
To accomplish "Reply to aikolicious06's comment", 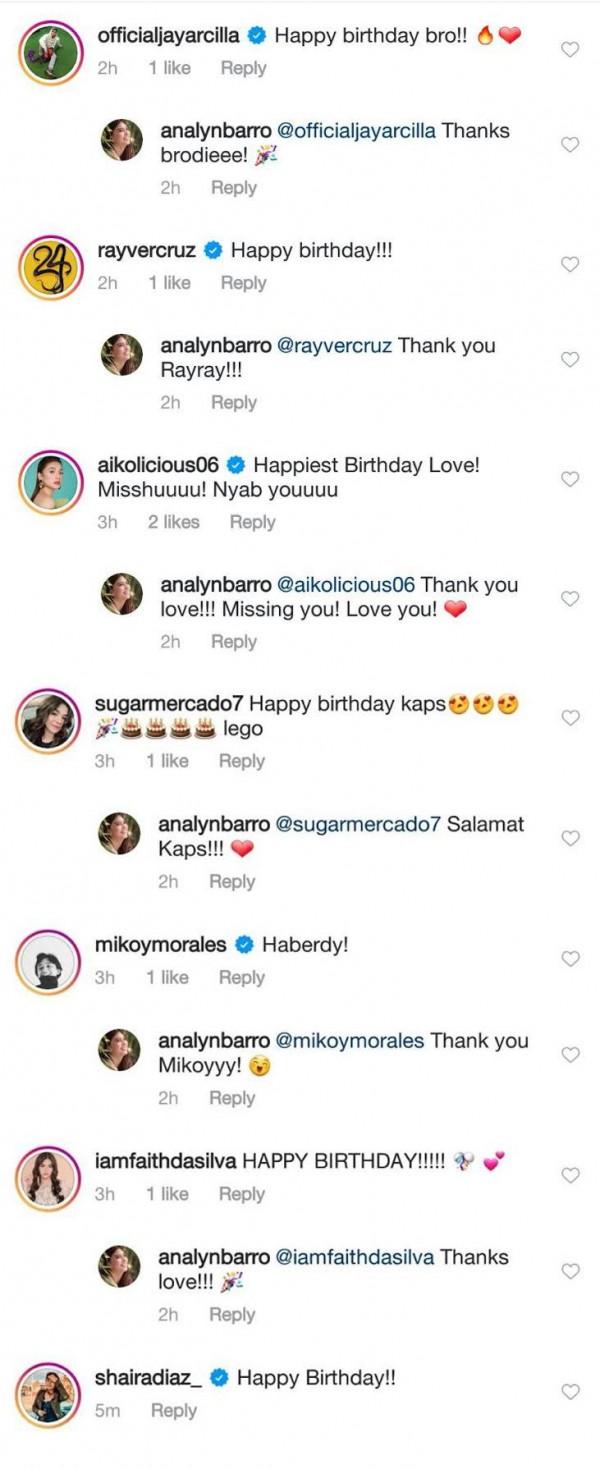I will coord(252,522).
